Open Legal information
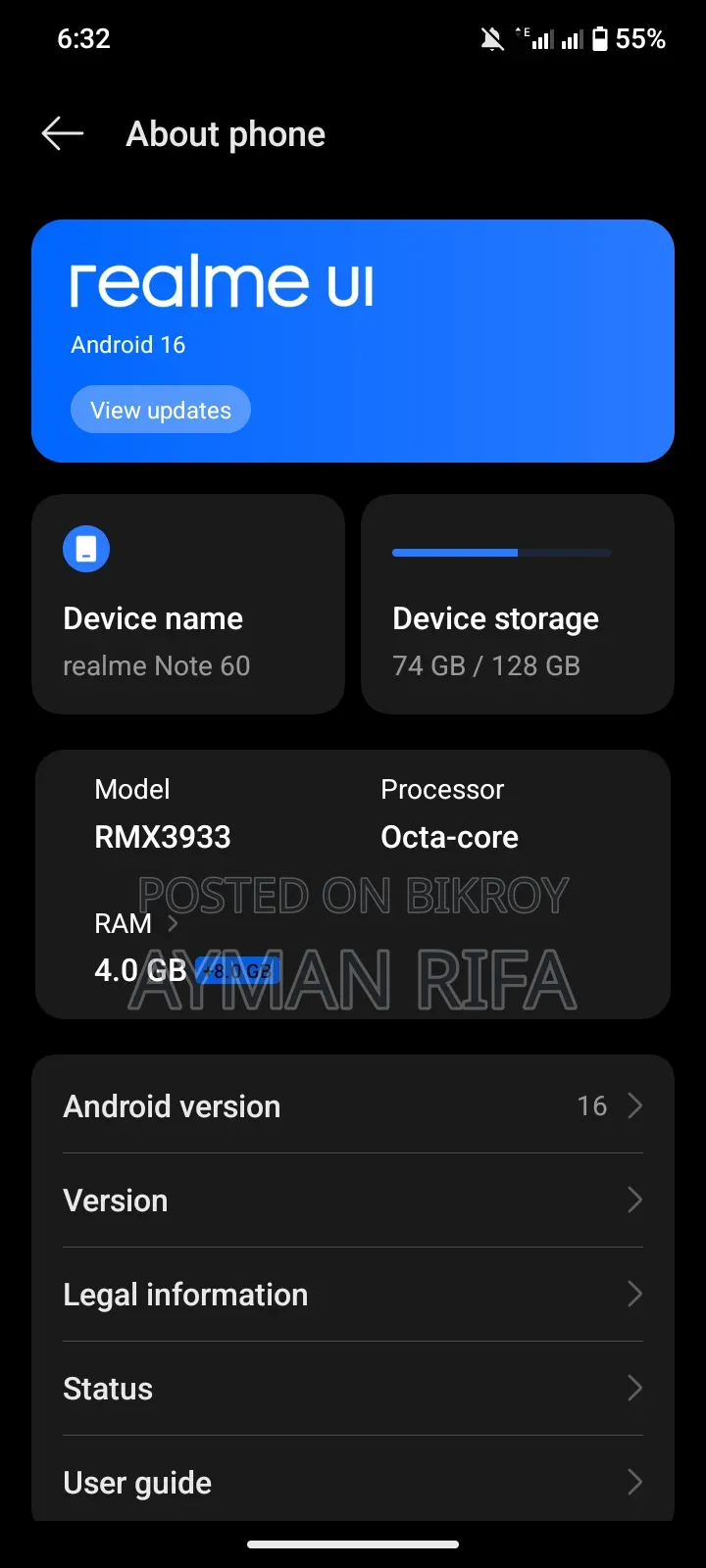706x1568 pixels. (353, 1294)
